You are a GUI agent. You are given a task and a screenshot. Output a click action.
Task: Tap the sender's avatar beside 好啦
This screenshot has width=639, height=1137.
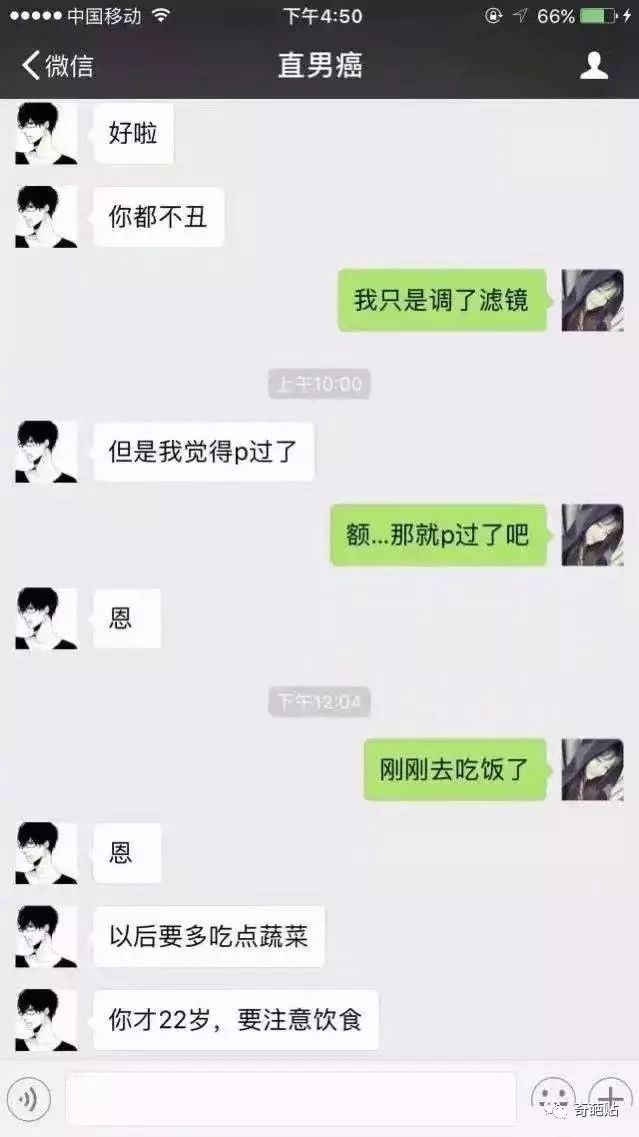46,134
